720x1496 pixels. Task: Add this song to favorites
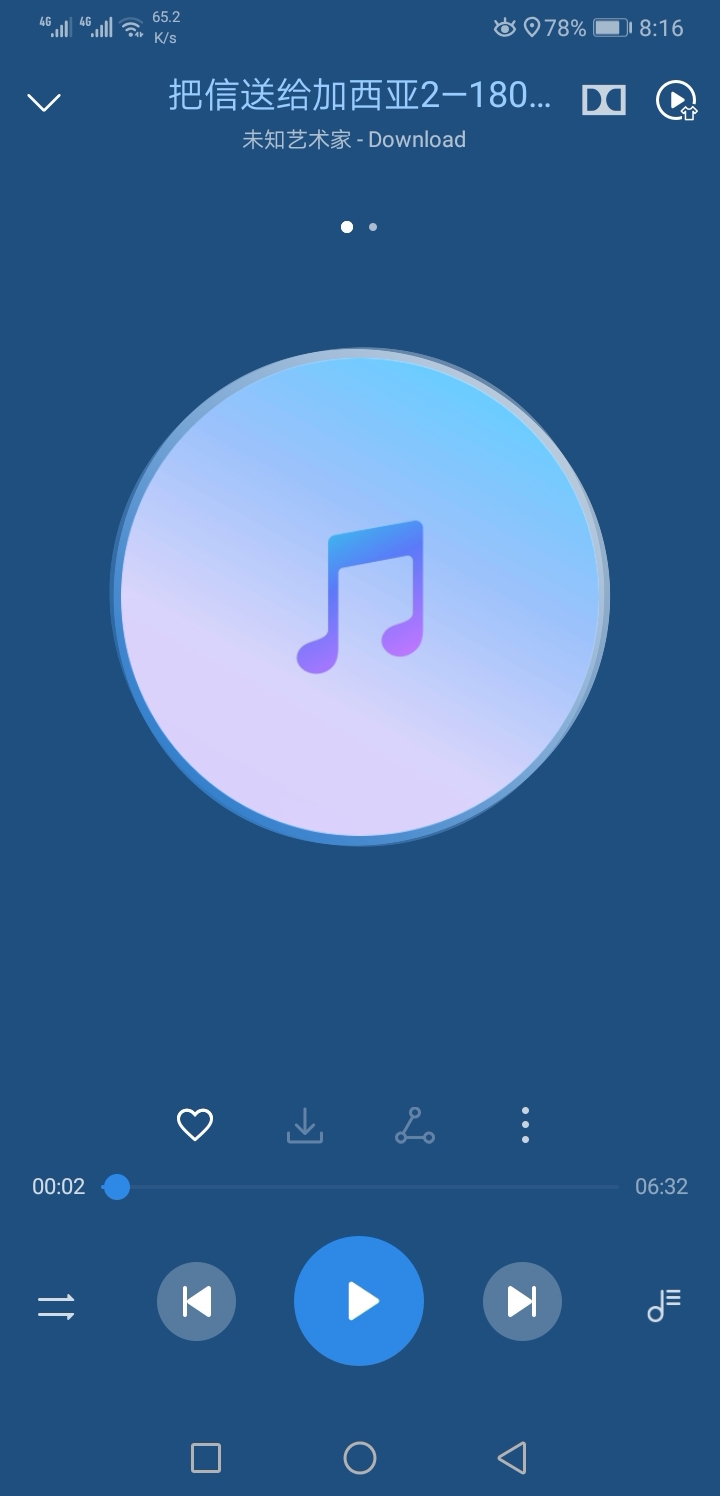coord(195,1125)
